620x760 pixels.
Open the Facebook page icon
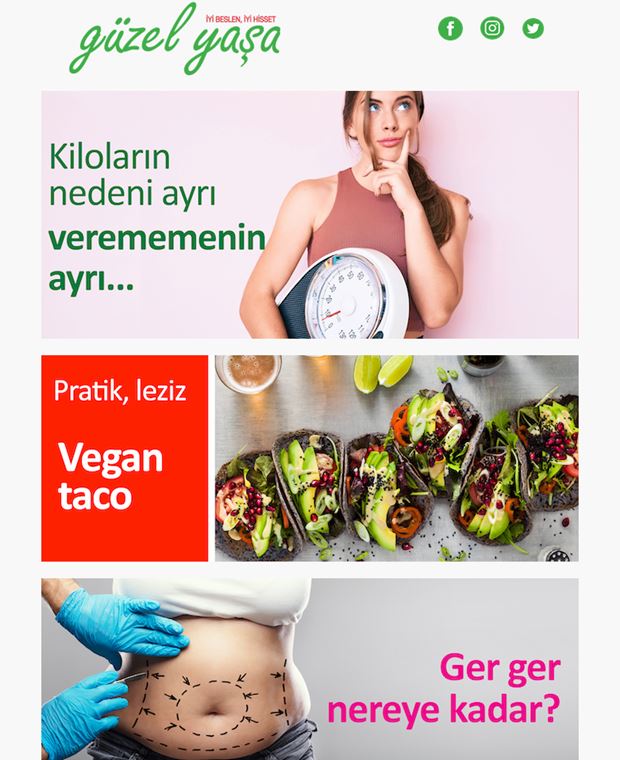point(450,28)
